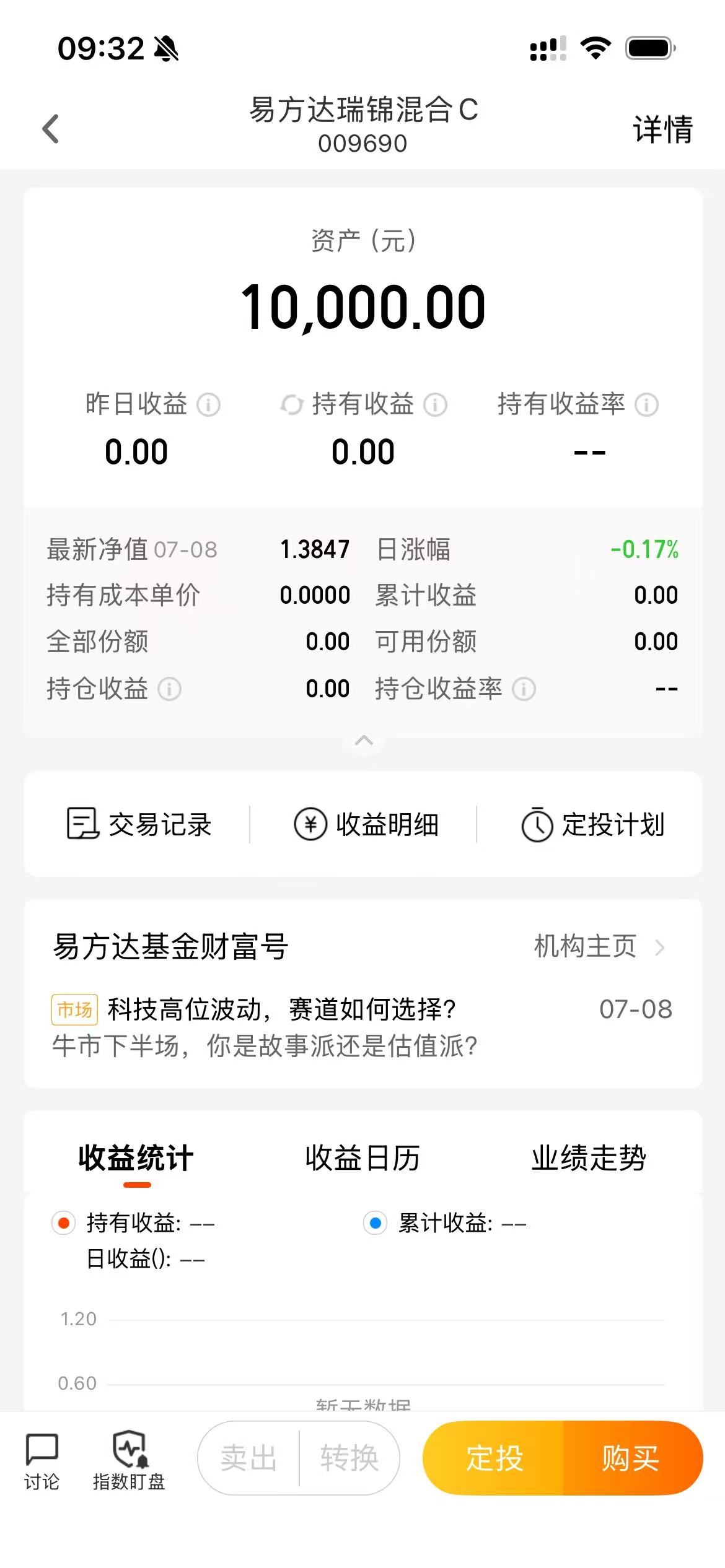Open 交易记录 transaction records
This screenshot has height=1568, width=725.
tap(139, 824)
